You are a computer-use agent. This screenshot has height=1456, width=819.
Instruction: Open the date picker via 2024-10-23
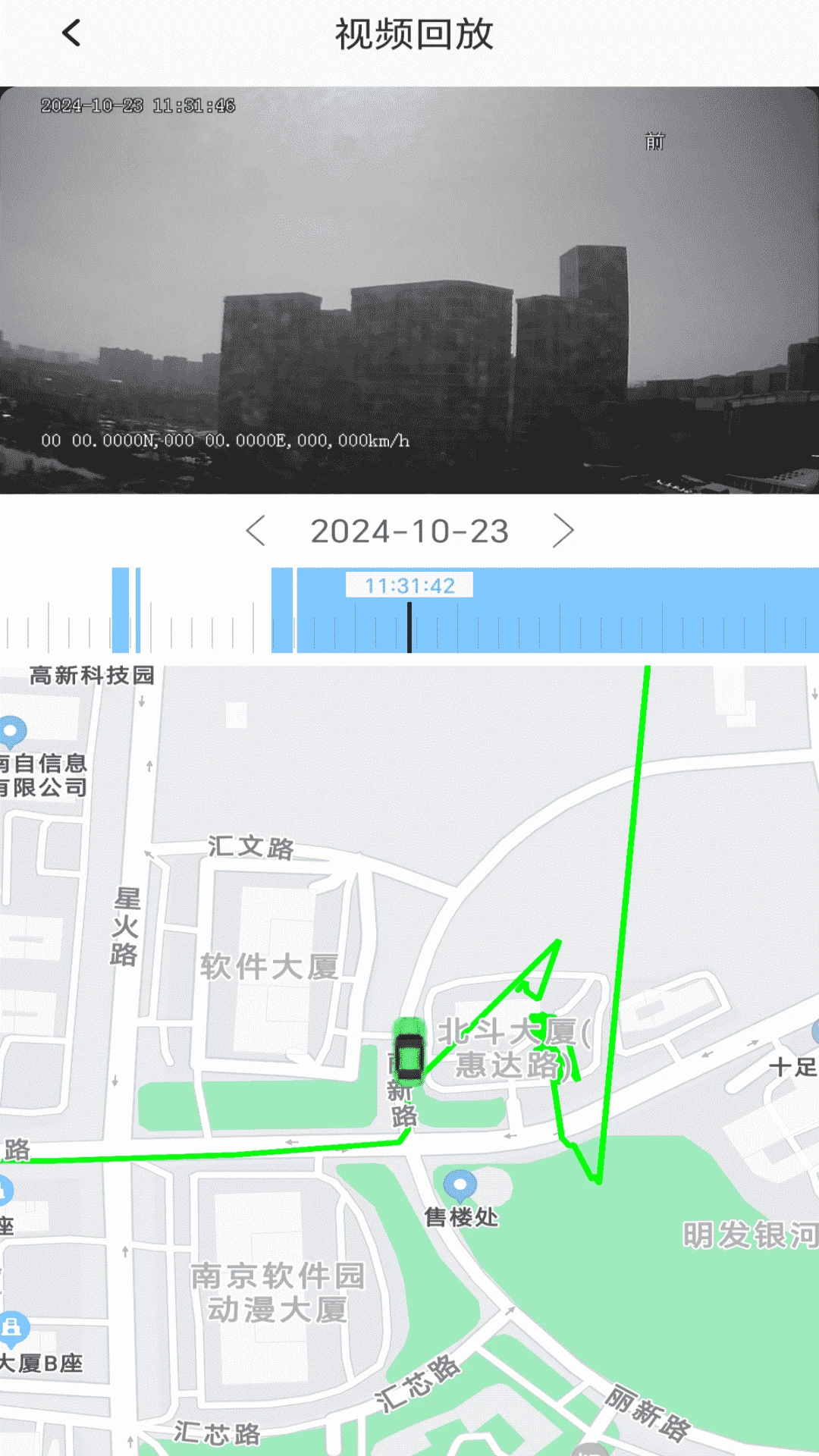[409, 532]
